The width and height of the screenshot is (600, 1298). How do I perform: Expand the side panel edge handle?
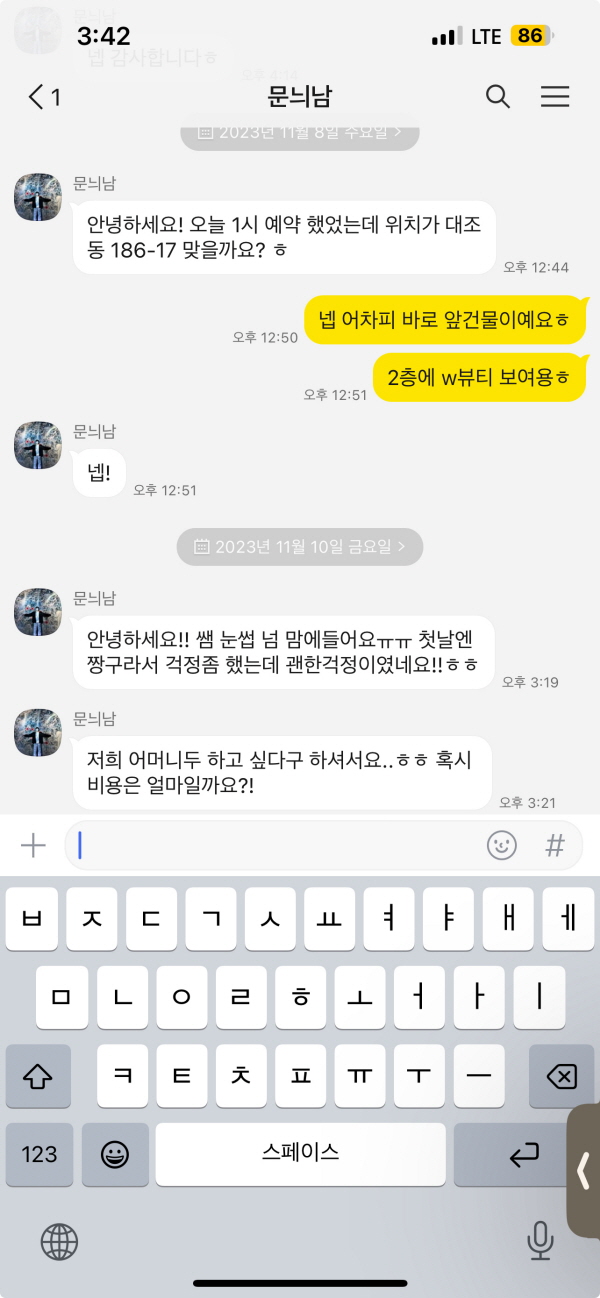(584, 1170)
